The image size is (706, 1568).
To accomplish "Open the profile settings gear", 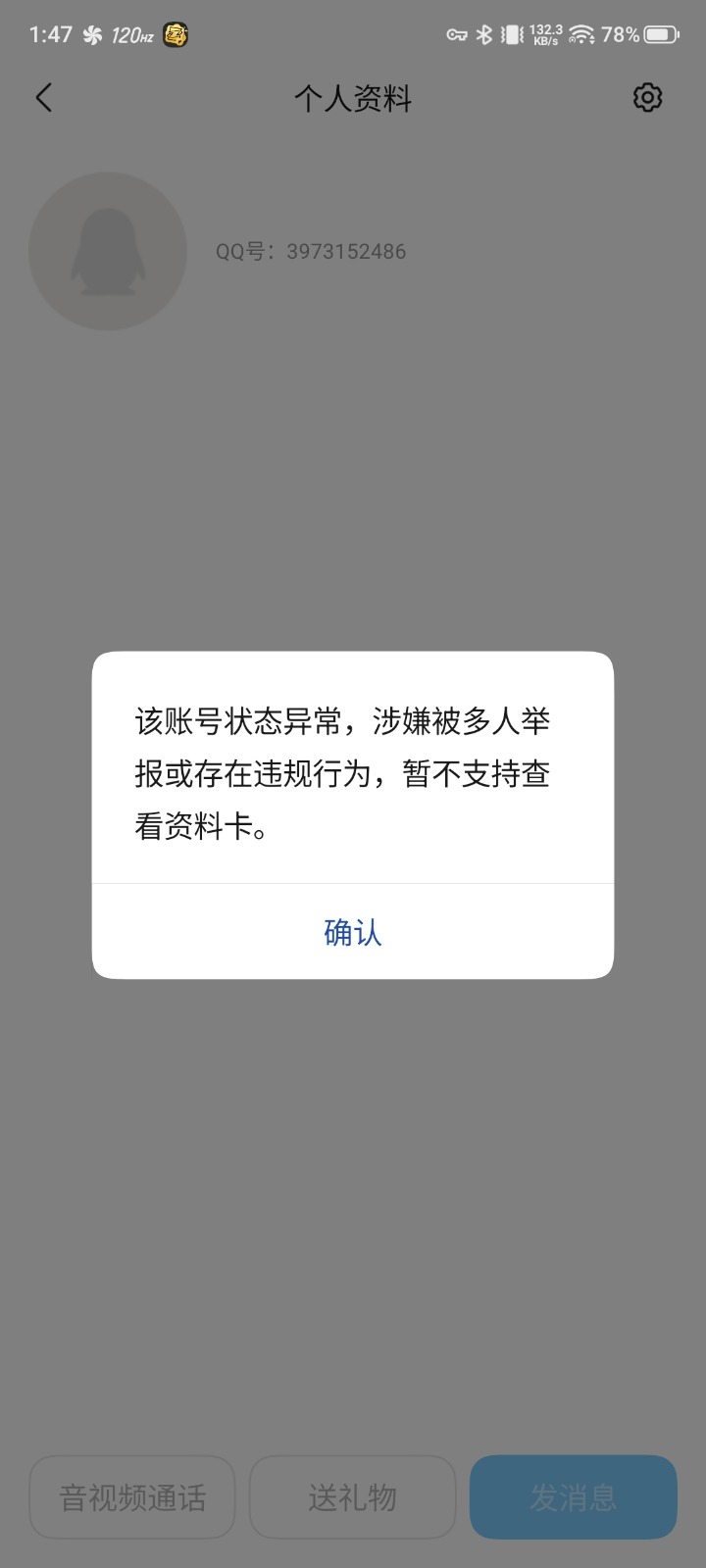I will (x=647, y=97).
